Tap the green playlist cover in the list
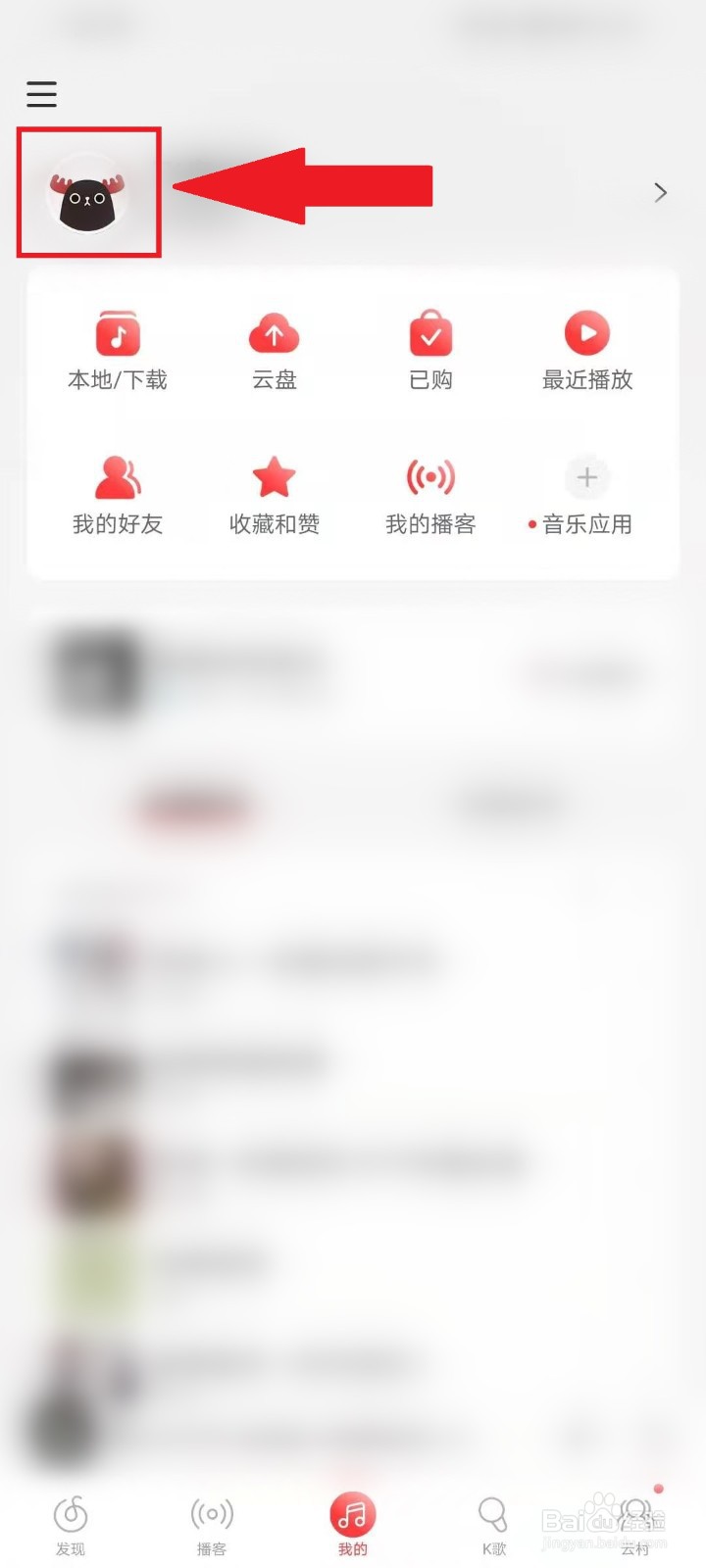Viewport: 706px width, 1568px height. click(x=93, y=1264)
